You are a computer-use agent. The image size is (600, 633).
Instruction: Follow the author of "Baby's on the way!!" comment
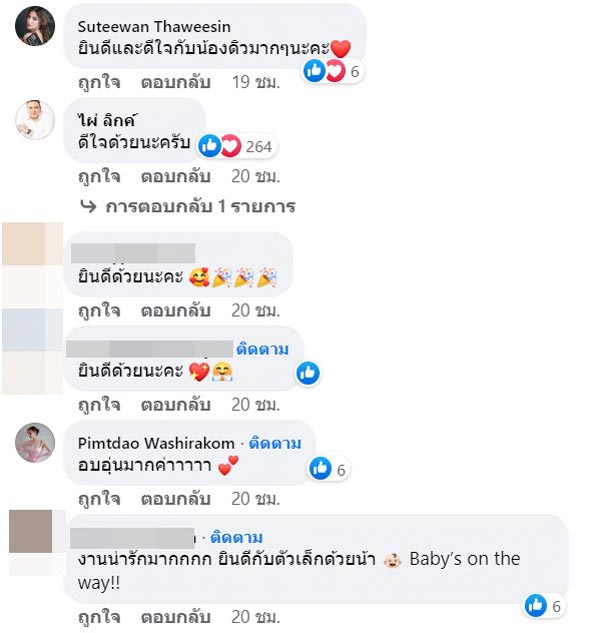[x=238, y=537]
